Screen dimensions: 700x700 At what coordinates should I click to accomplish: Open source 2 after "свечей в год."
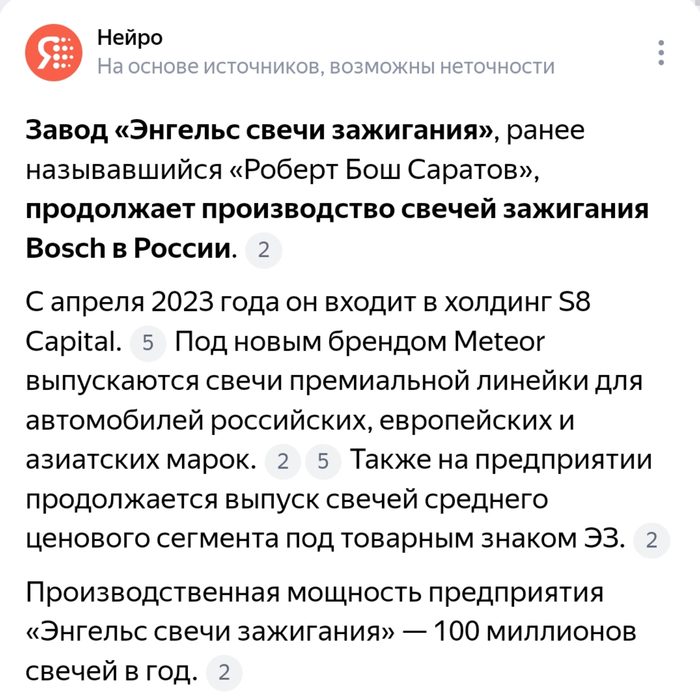[x=224, y=673]
